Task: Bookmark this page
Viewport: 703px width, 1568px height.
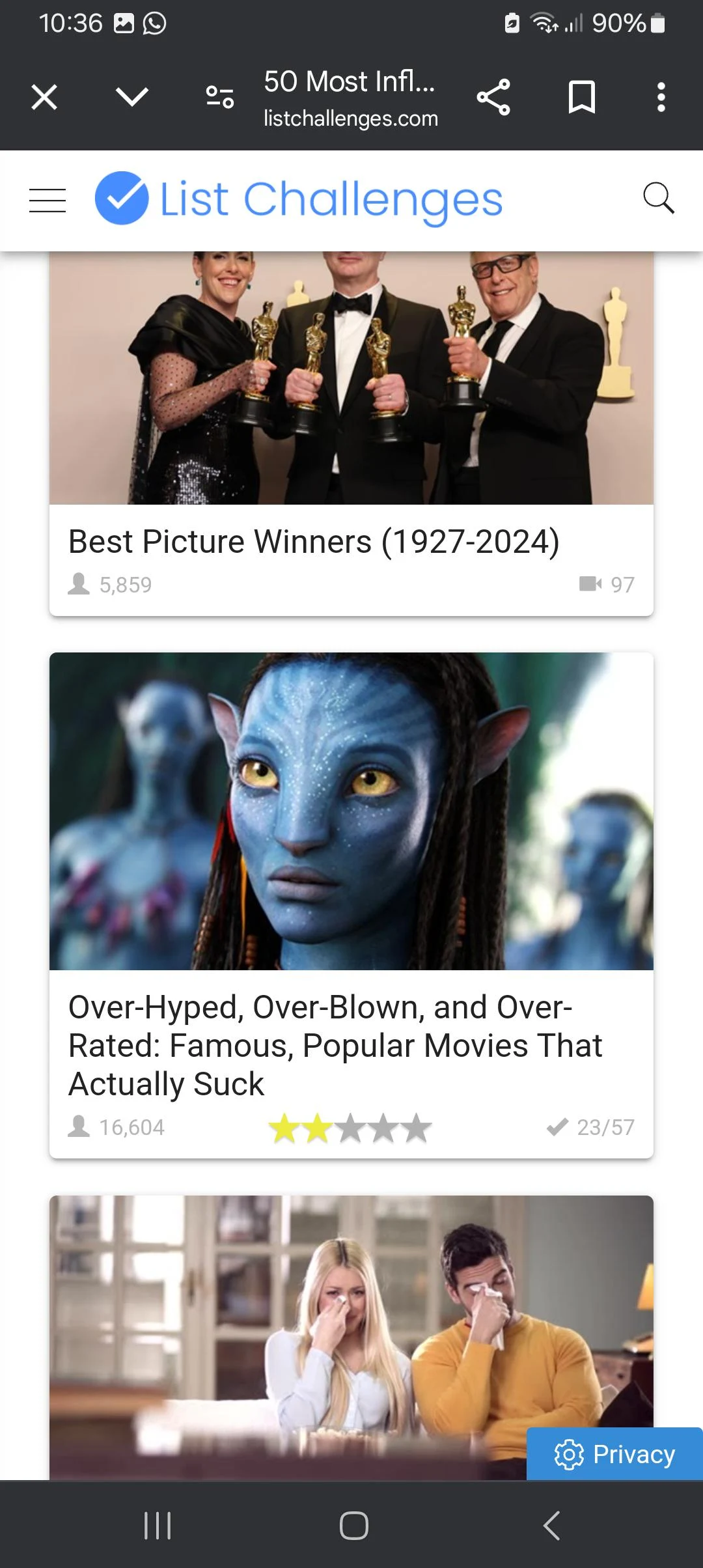Action: tap(581, 98)
